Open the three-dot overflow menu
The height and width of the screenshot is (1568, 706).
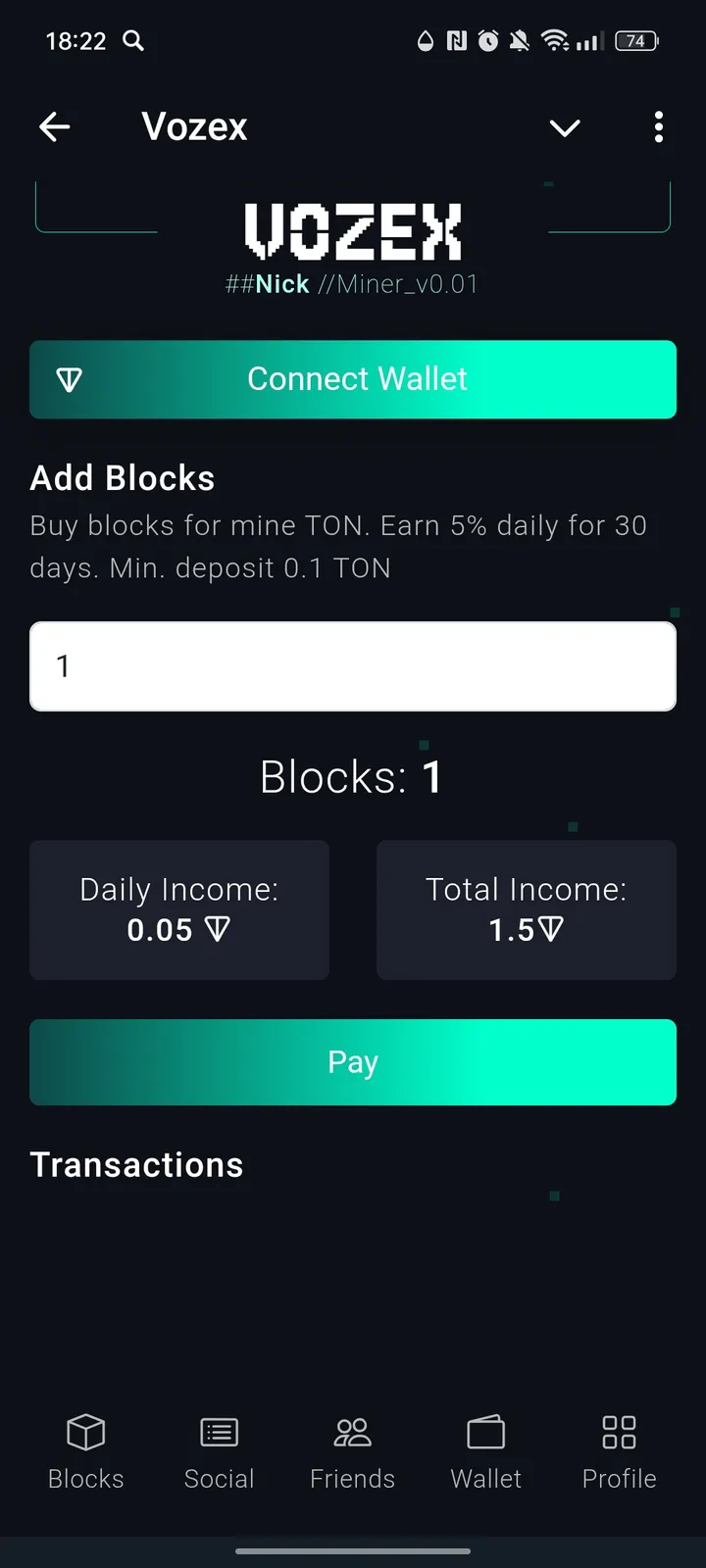[x=658, y=126]
